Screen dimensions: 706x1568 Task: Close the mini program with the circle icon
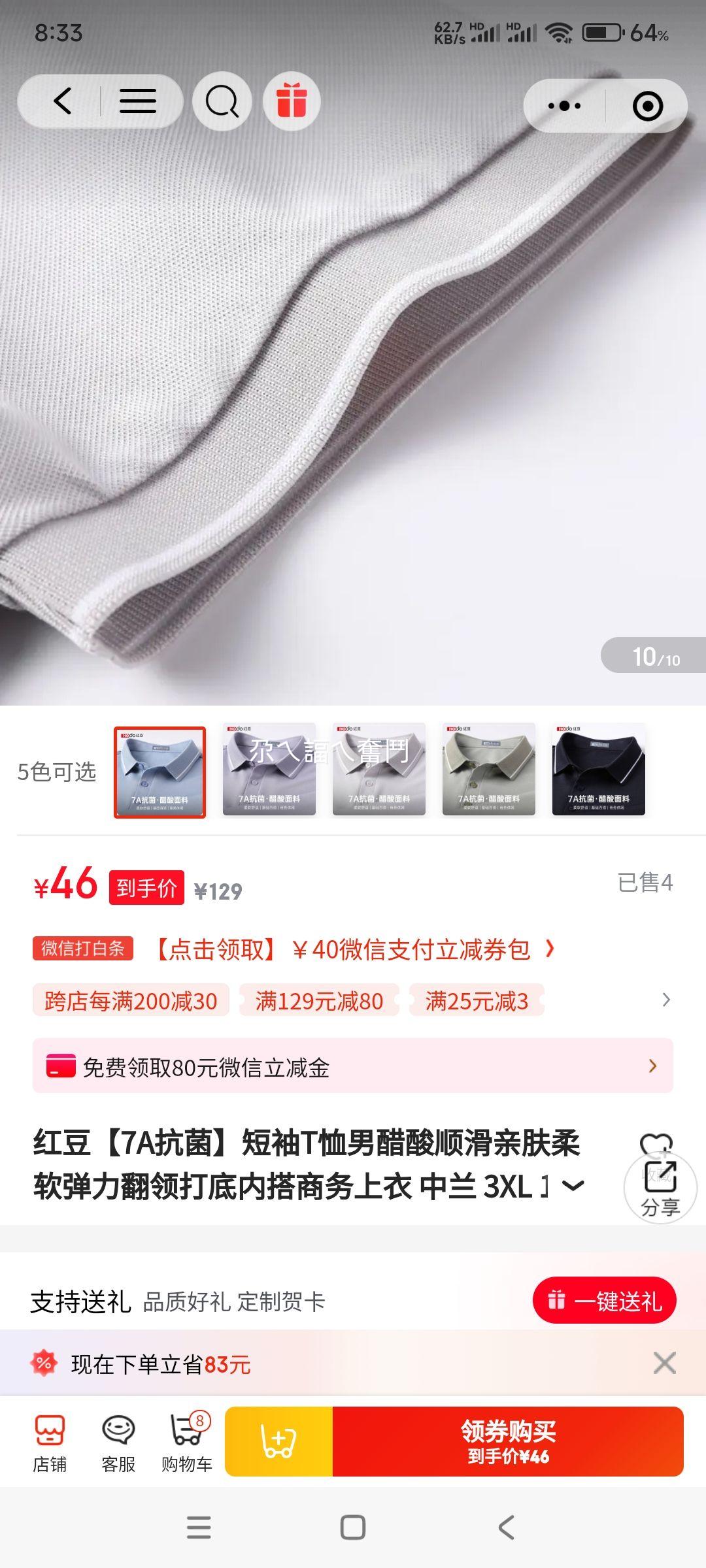coord(647,106)
